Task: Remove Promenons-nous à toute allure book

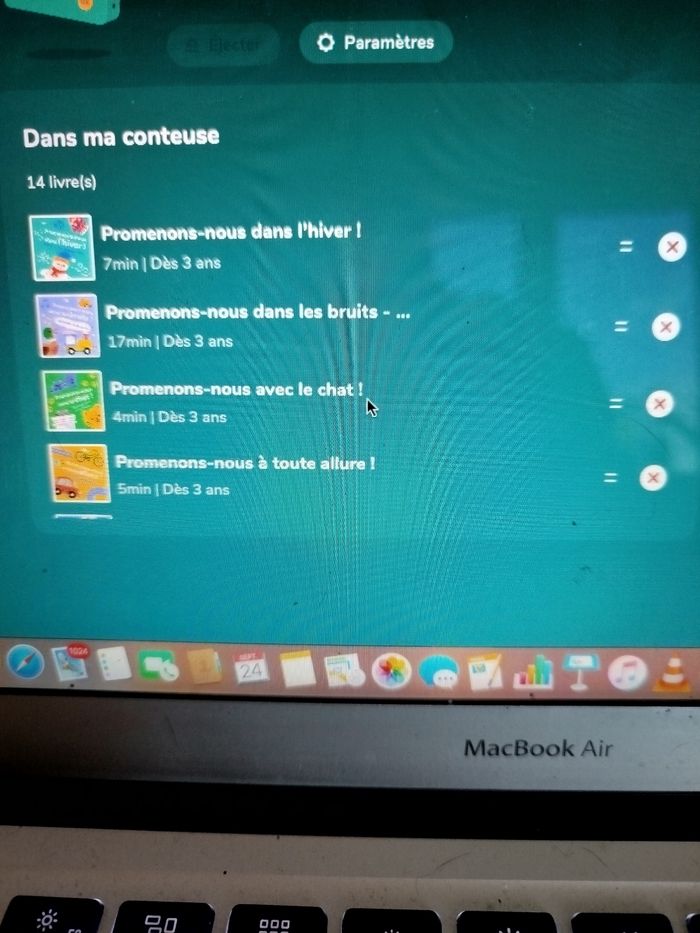Action: point(653,478)
